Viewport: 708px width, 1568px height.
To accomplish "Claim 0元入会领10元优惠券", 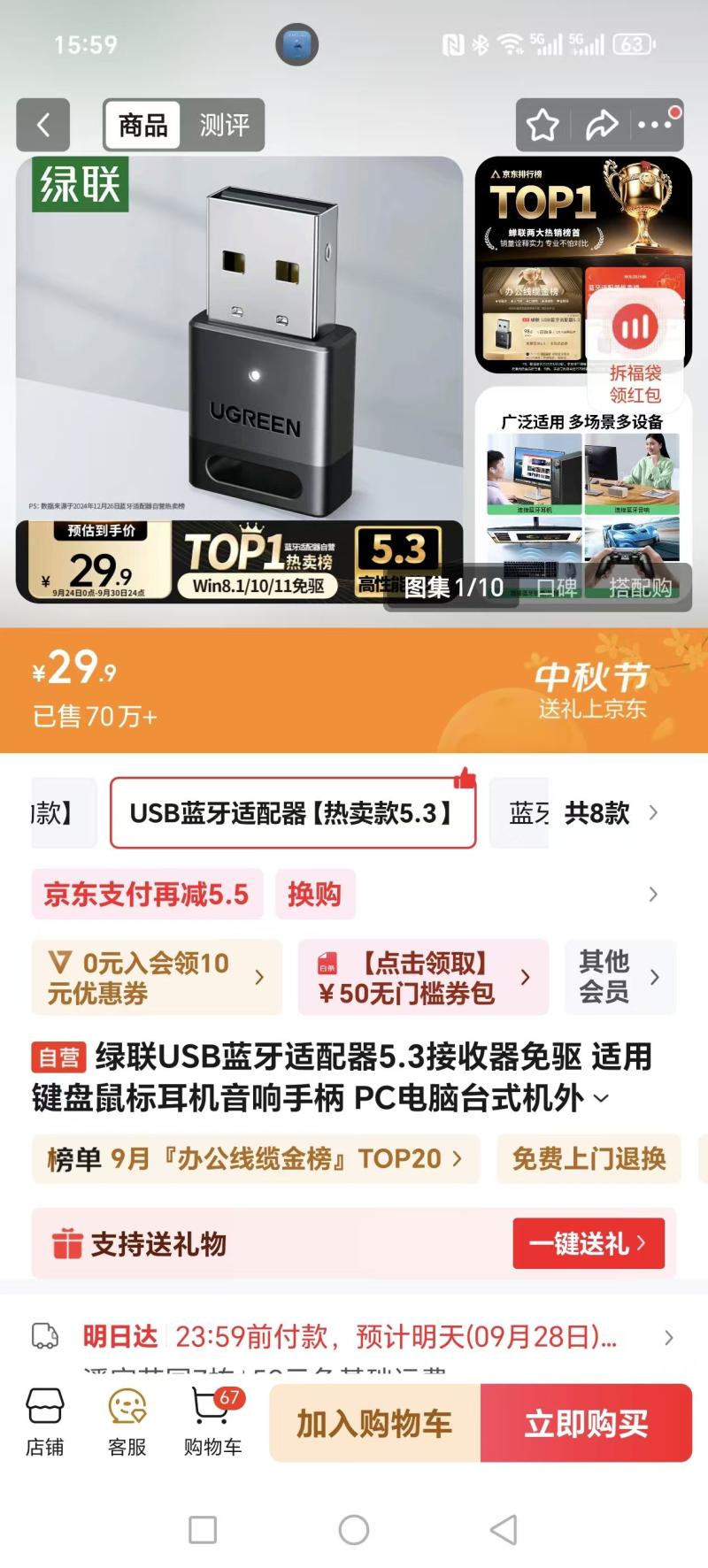I will [x=157, y=977].
